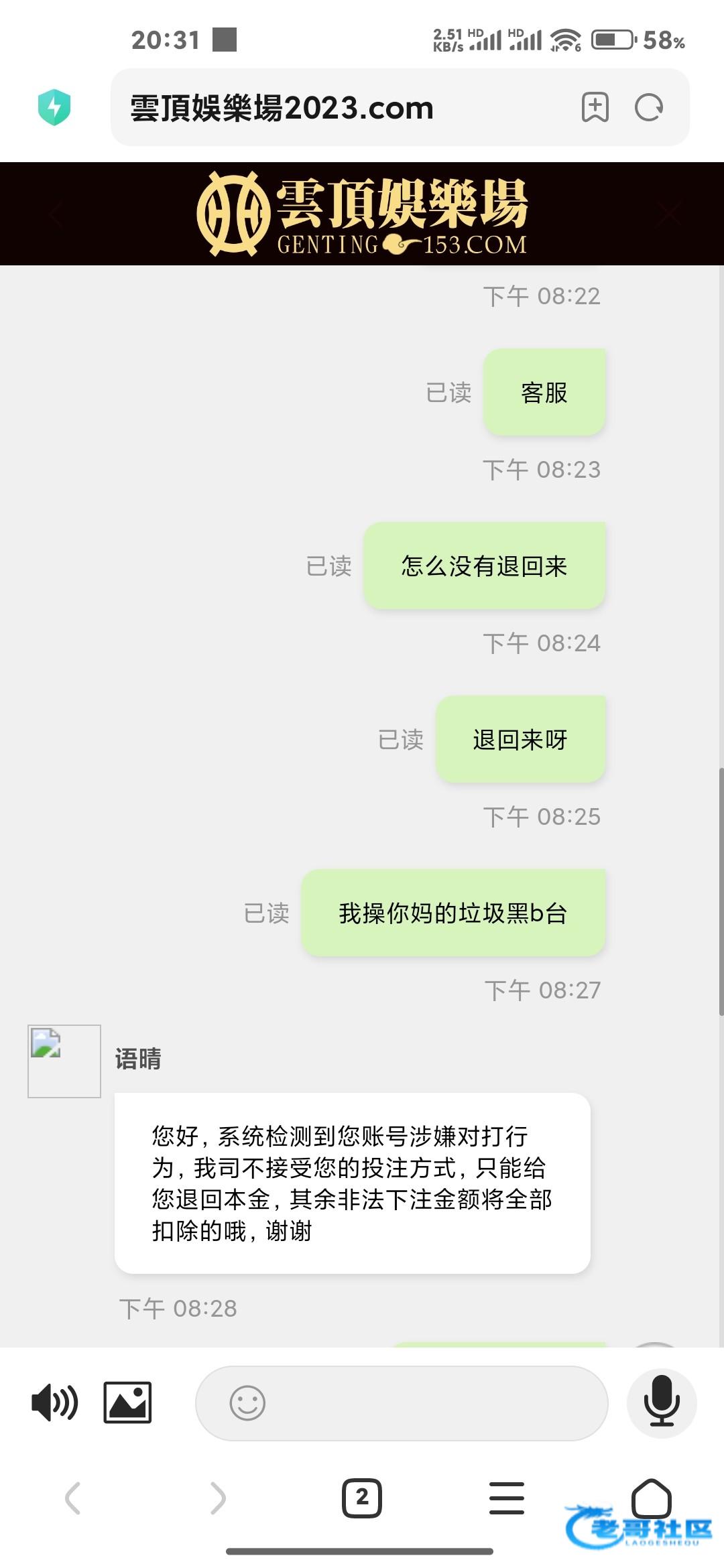Screen dimensions: 724x1568
Task: Attach an image to the chat
Action: pyautogui.click(x=127, y=1402)
